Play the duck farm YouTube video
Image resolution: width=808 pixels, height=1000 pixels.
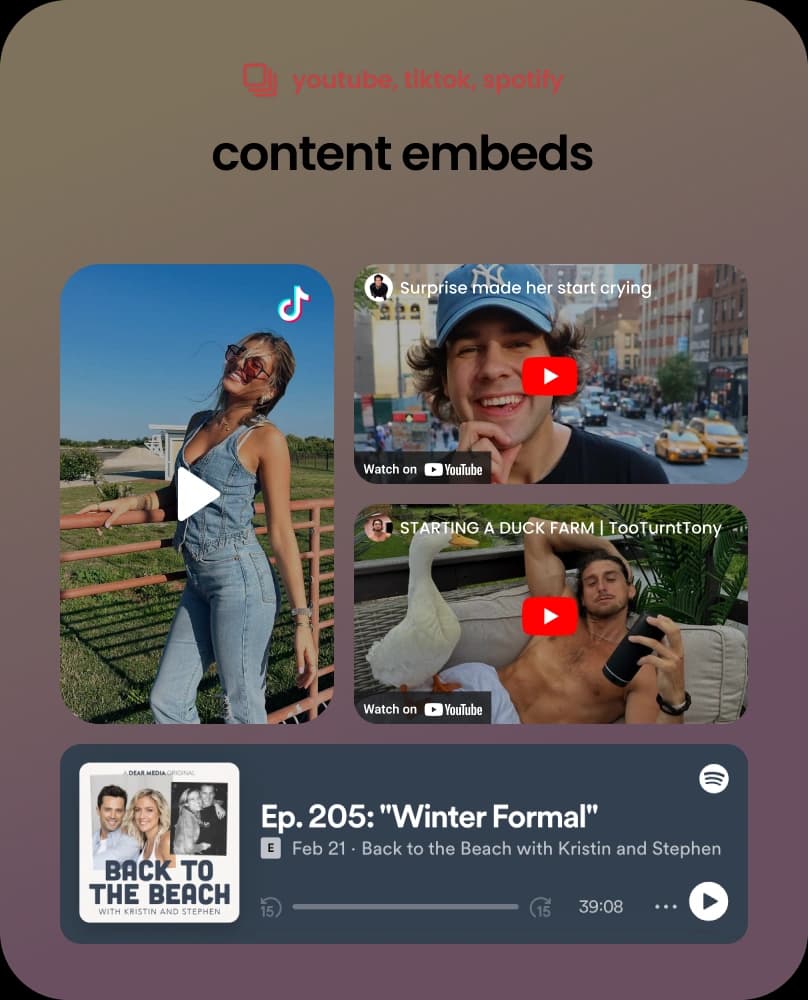click(549, 616)
